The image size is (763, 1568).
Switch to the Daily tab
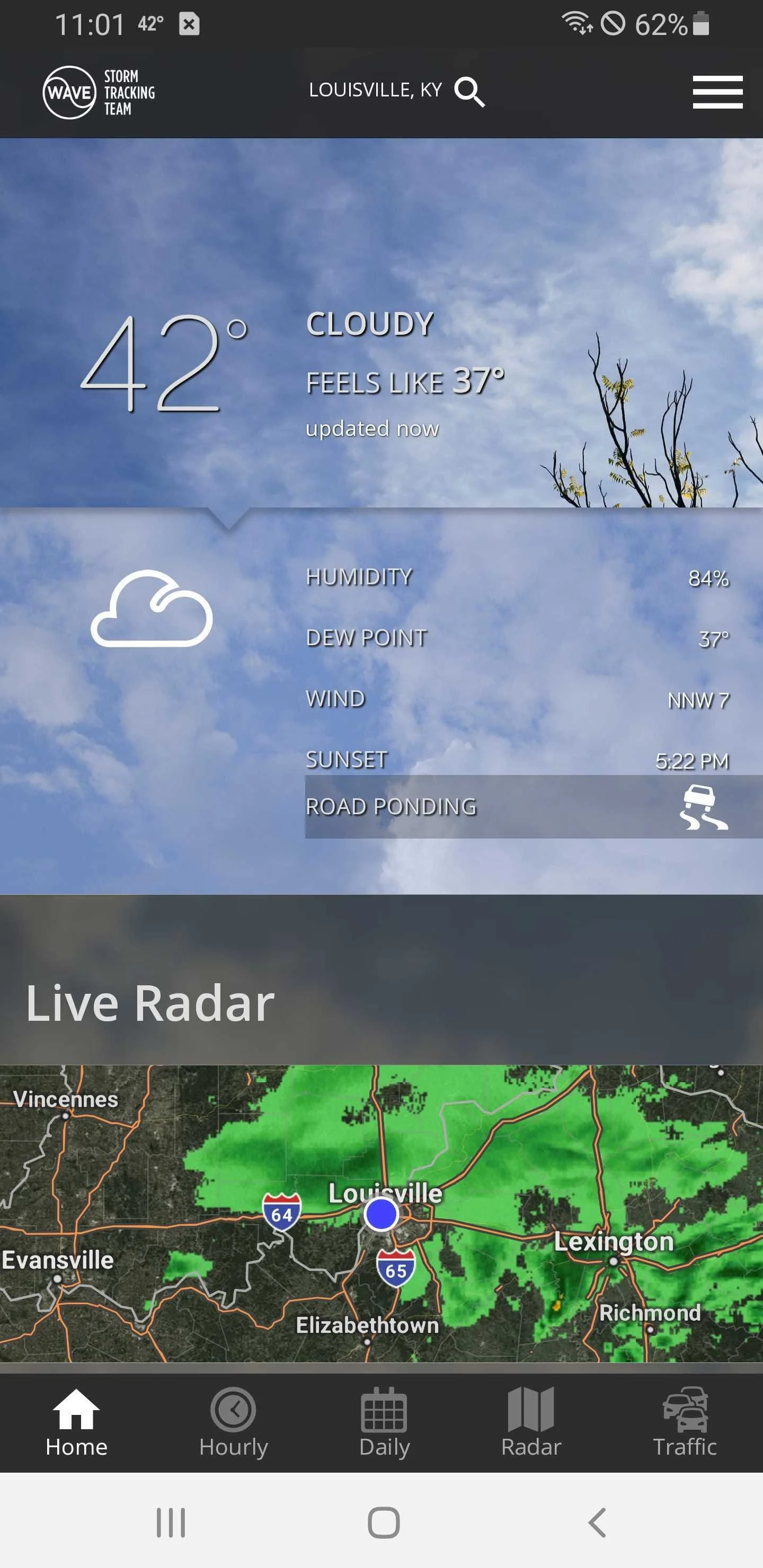384,1422
